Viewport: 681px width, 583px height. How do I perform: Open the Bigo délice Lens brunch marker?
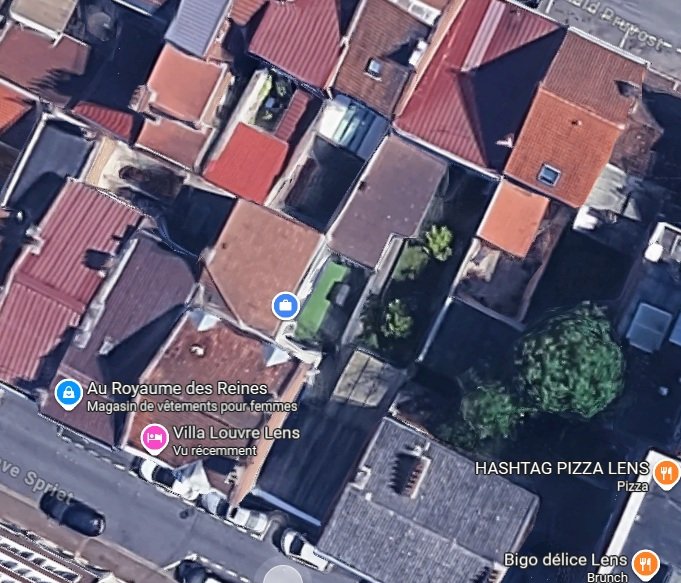click(647, 562)
